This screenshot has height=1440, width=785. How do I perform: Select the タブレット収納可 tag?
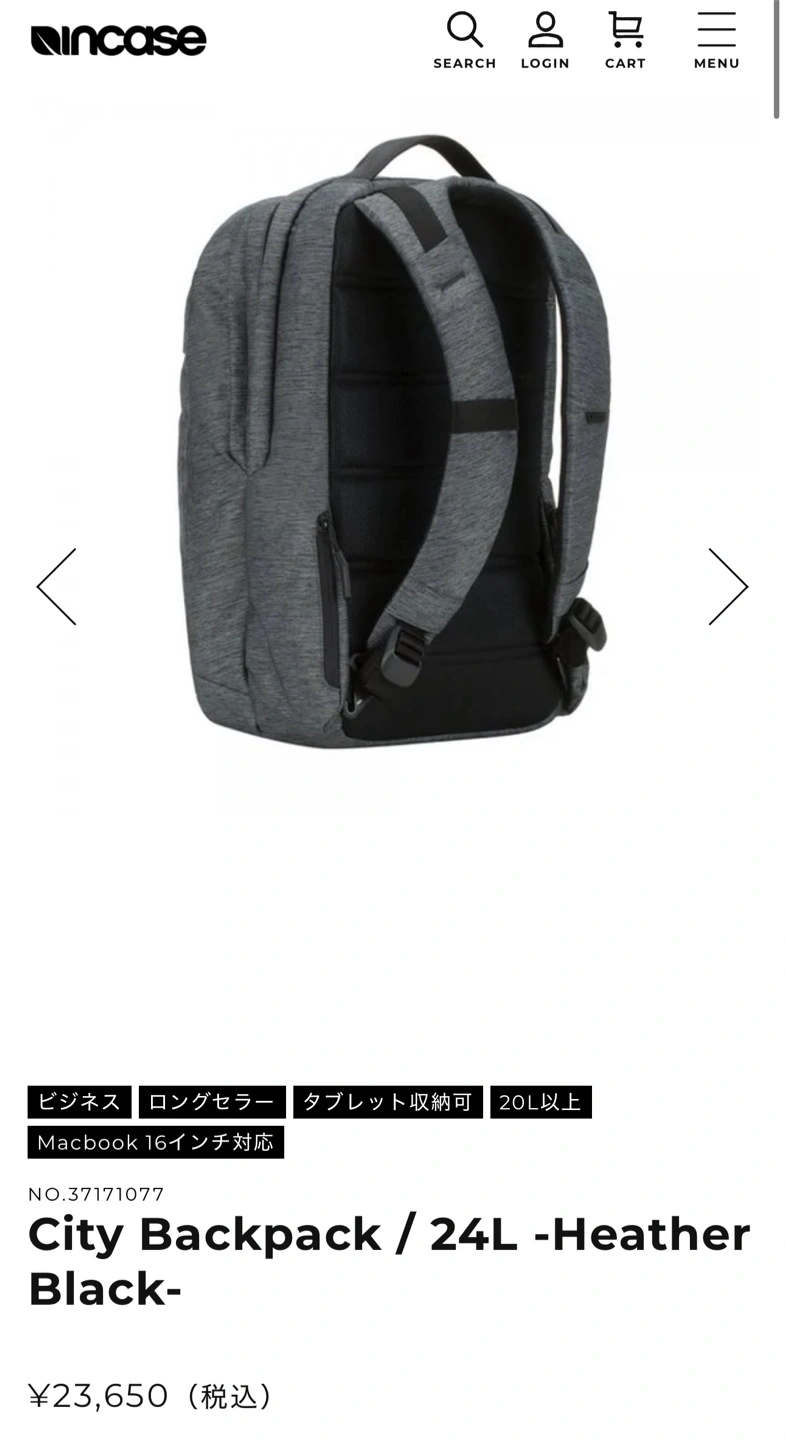point(387,1102)
